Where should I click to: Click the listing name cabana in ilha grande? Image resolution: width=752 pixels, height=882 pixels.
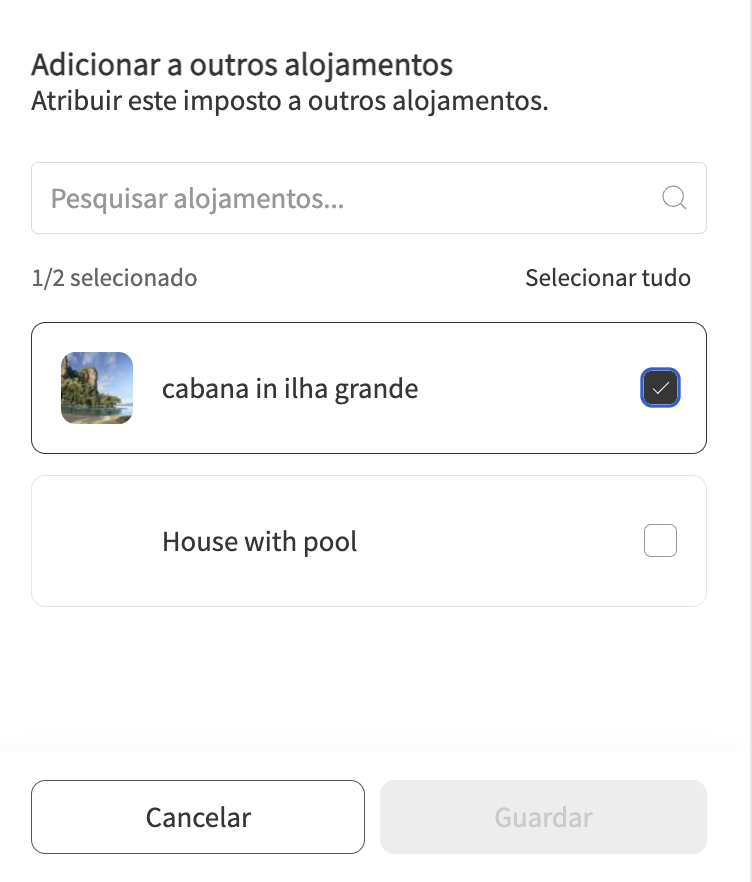(x=290, y=389)
